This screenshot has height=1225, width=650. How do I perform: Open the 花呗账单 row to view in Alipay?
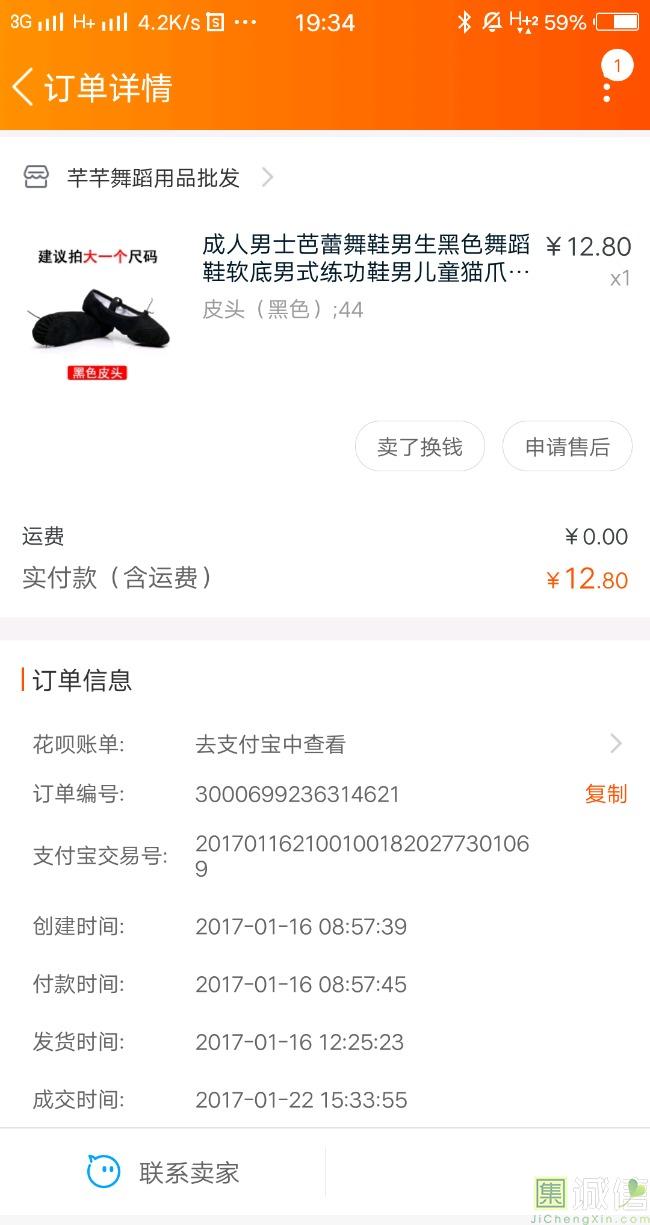click(x=325, y=744)
